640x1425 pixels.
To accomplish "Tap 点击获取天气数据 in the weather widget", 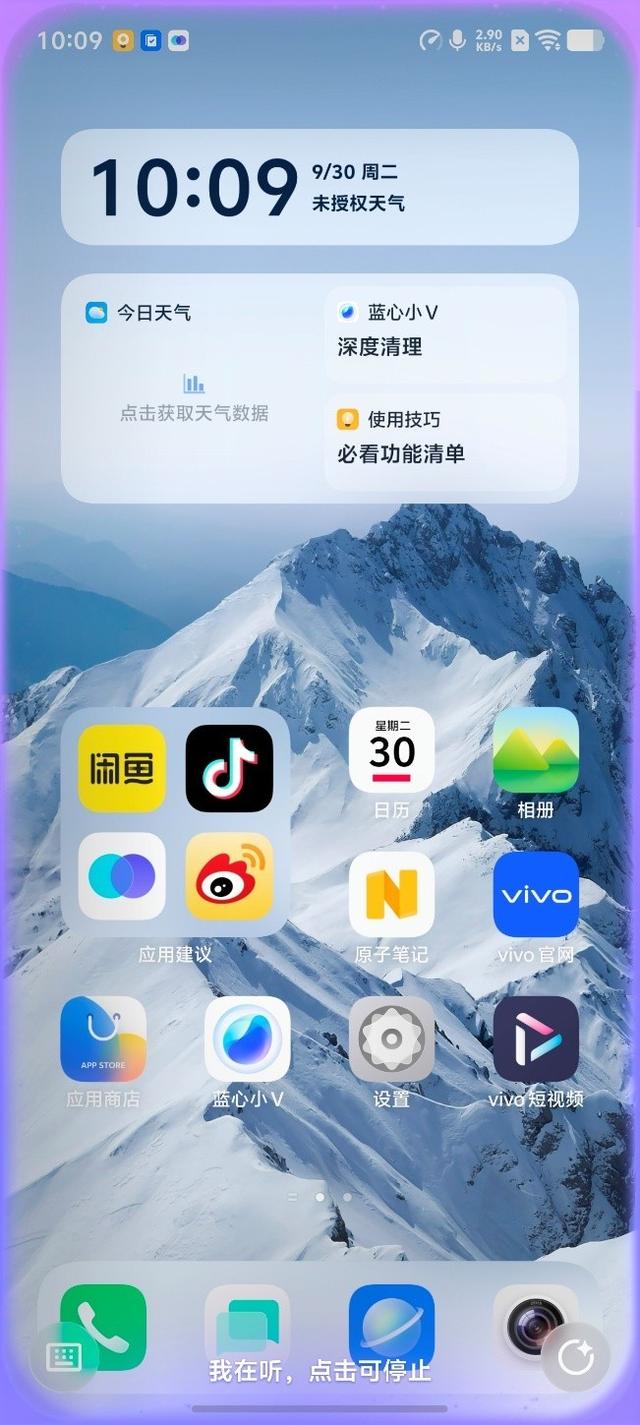I will point(194,412).
